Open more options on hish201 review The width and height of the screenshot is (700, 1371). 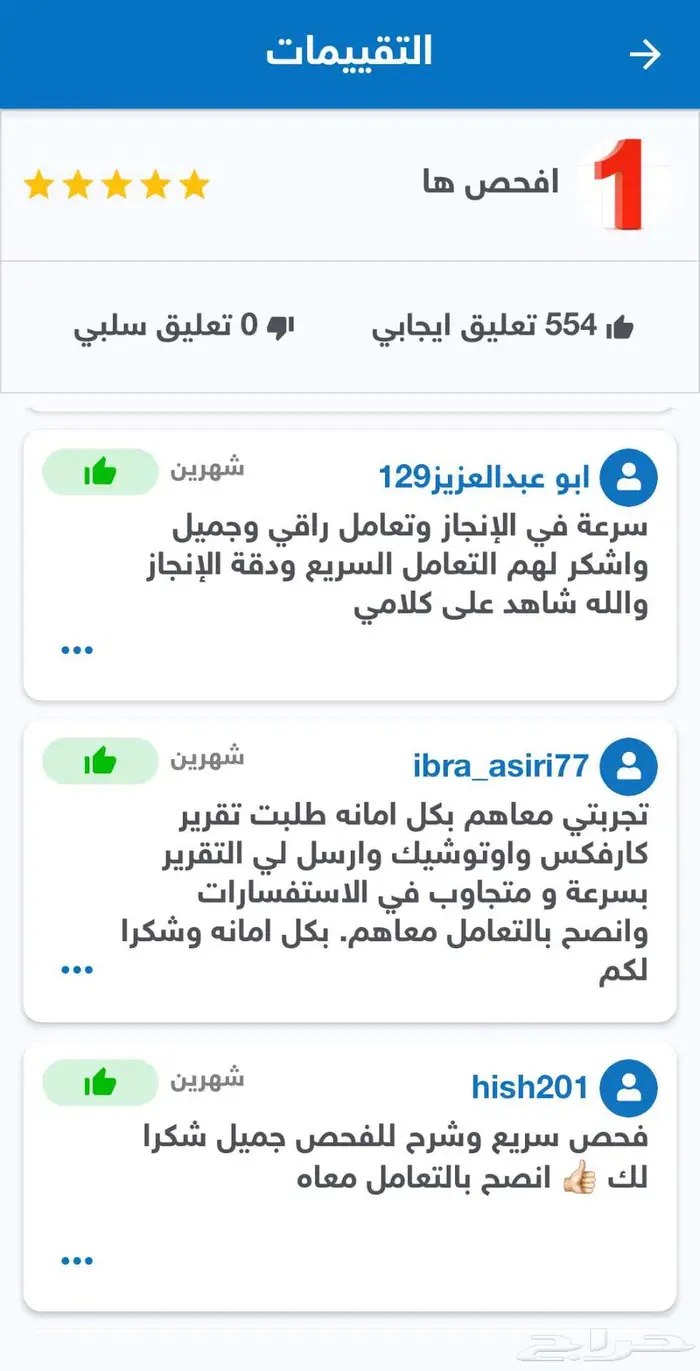(x=77, y=1261)
